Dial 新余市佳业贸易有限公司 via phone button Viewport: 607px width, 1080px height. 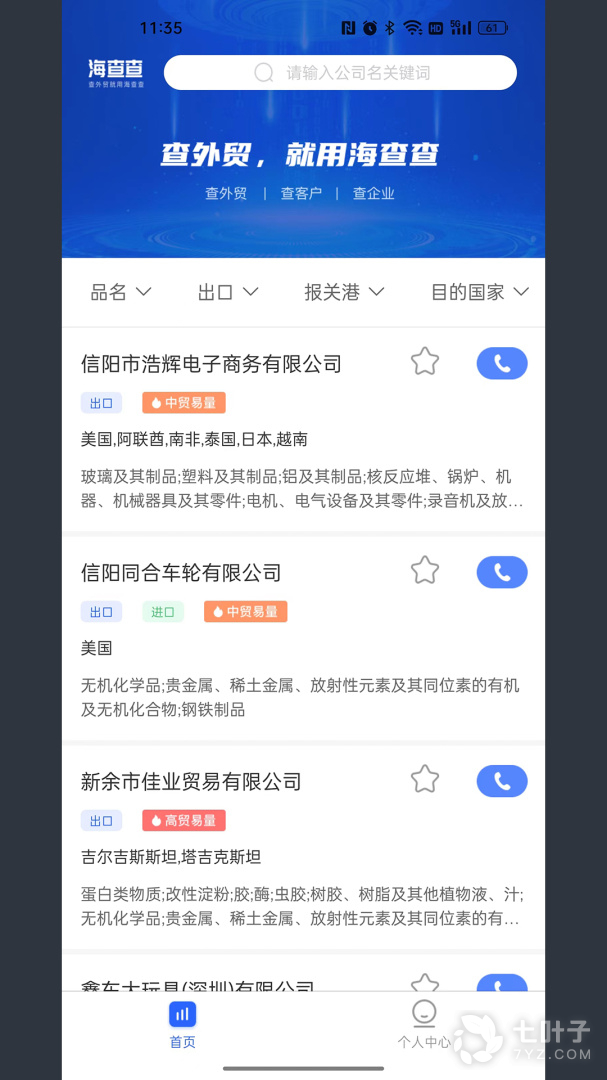(x=502, y=781)
